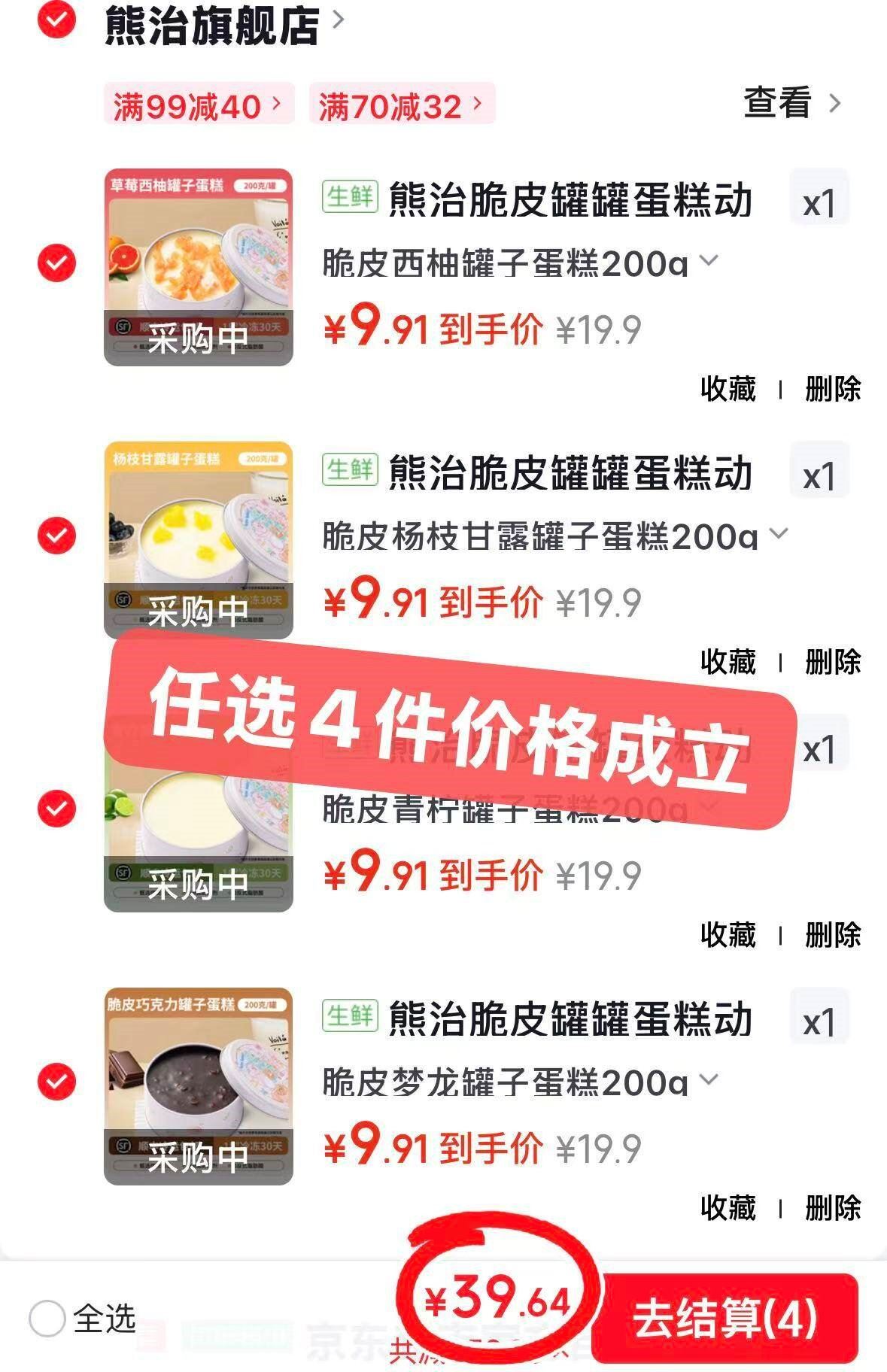This screenshot has width=887, height=1372.
Task: Proceed to checkout with 去结算(4)
Action: pos(724,1319)
